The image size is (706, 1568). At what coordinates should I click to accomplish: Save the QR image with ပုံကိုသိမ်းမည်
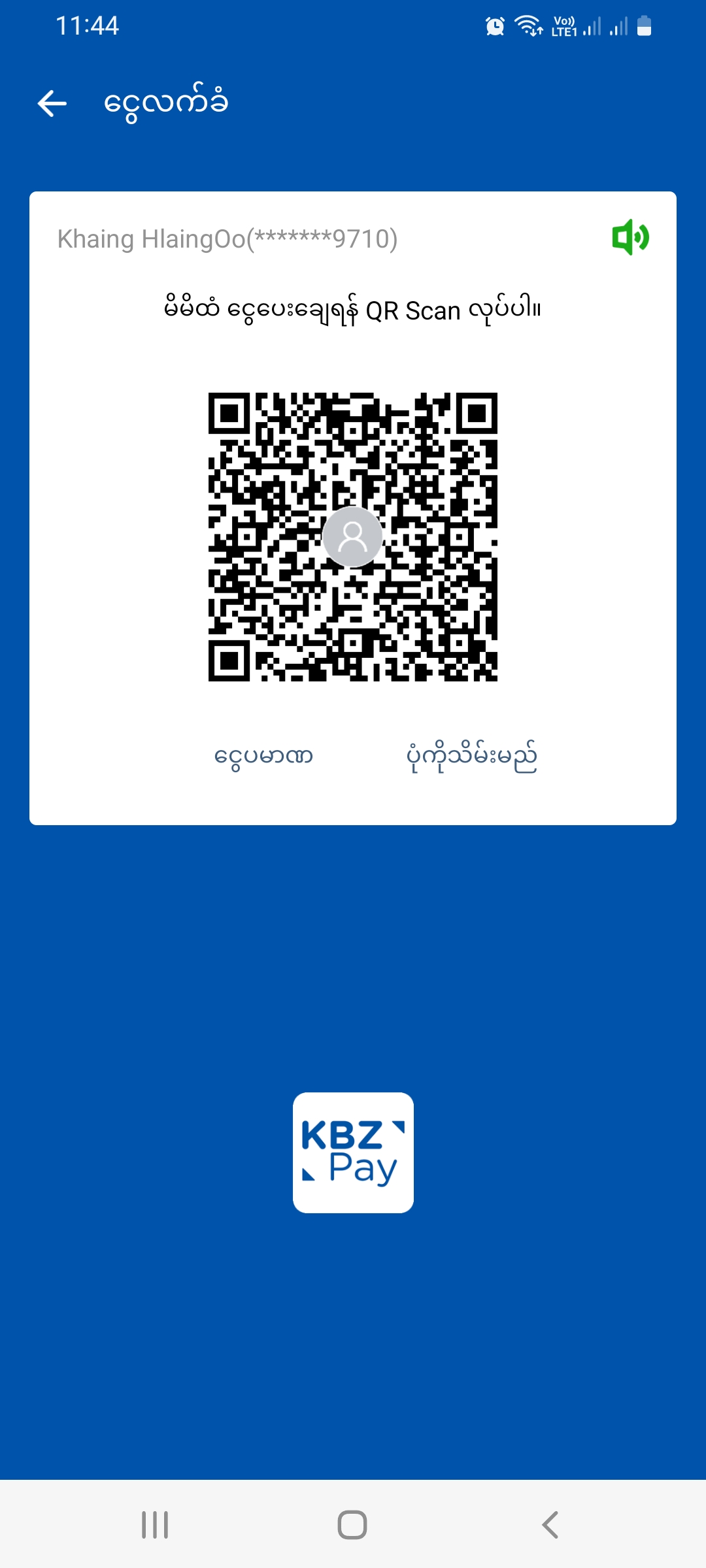click(x=471, y=757)
